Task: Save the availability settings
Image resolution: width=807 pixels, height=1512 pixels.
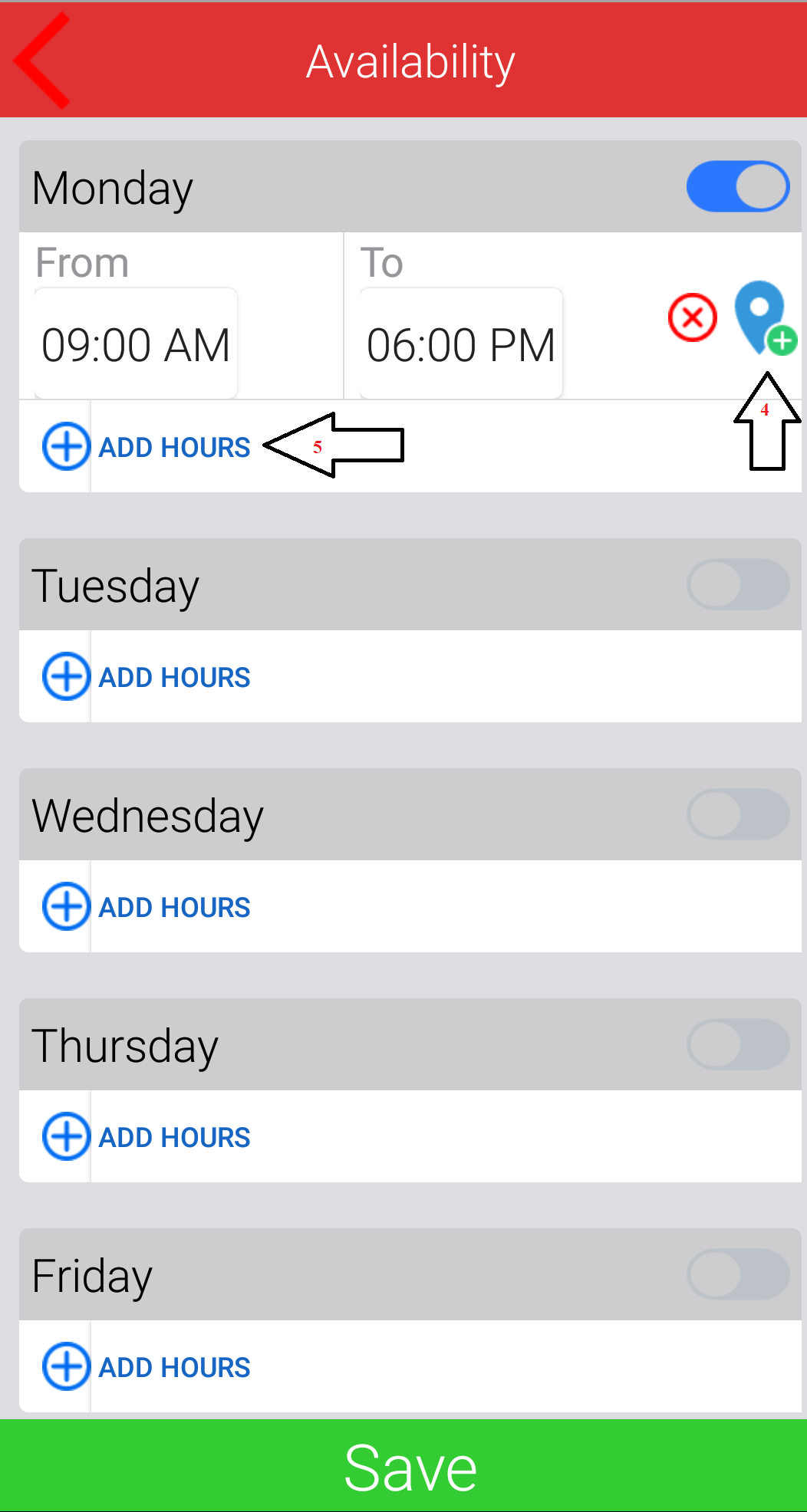Action: click(403, 1467)
